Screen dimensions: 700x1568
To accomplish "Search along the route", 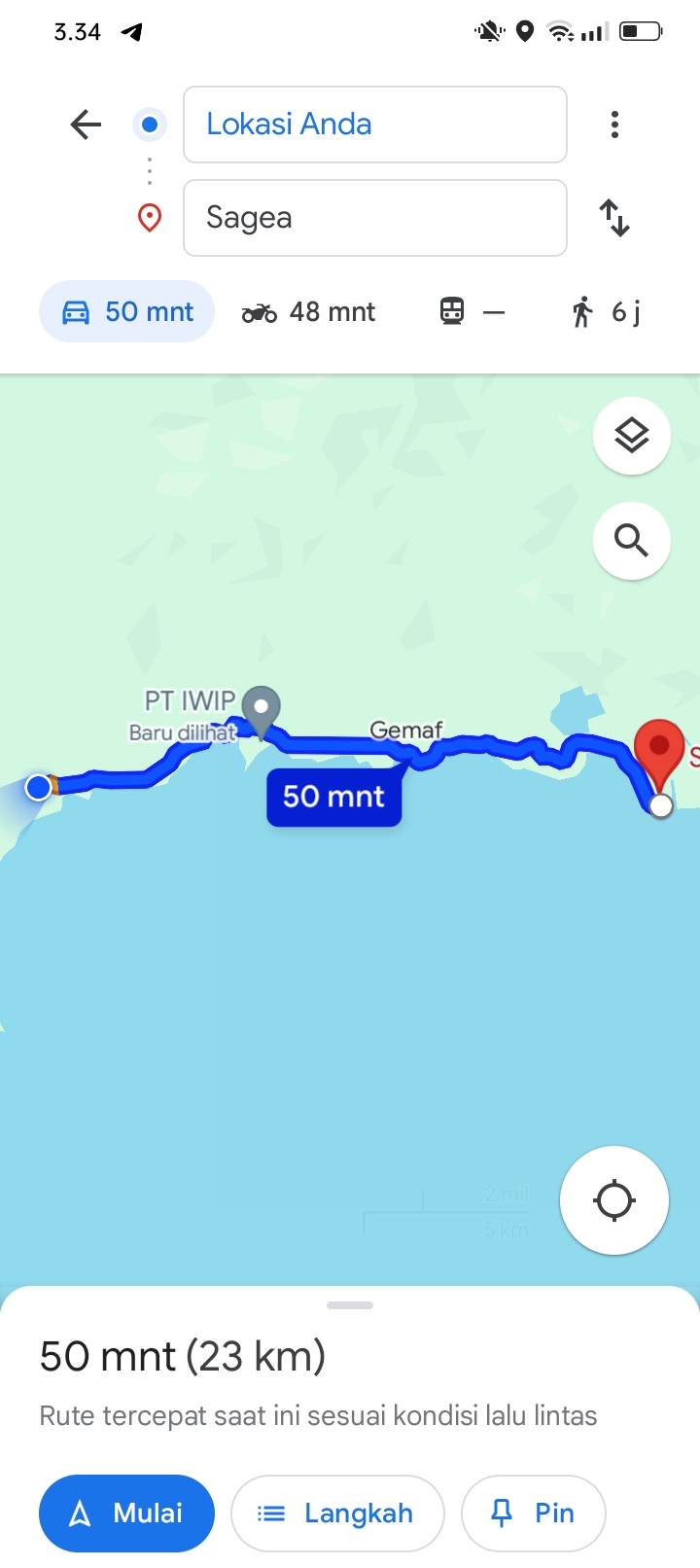I will [632, 541].
